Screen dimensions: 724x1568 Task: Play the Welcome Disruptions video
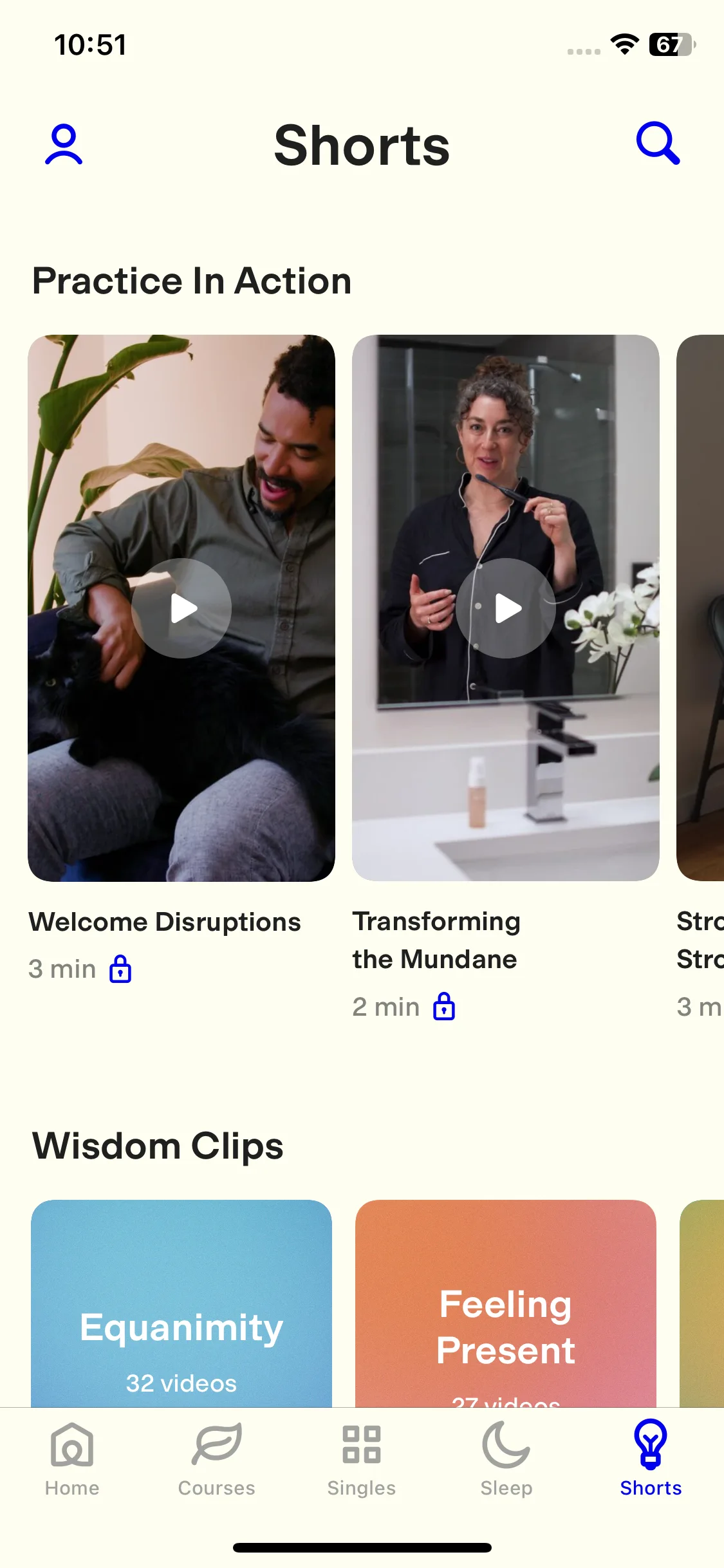pyautogui.click(x=181, y=608)
